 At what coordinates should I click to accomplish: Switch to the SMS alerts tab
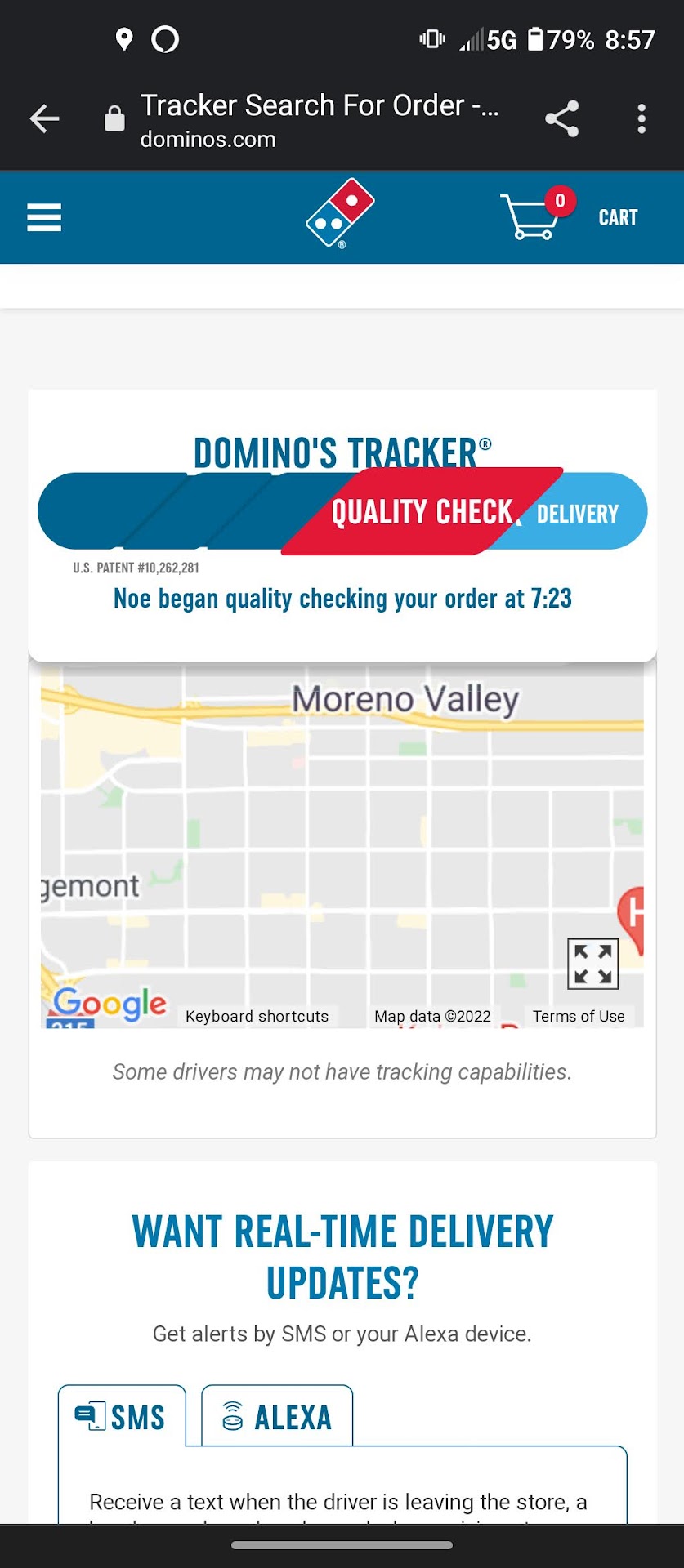(122, 1416)
